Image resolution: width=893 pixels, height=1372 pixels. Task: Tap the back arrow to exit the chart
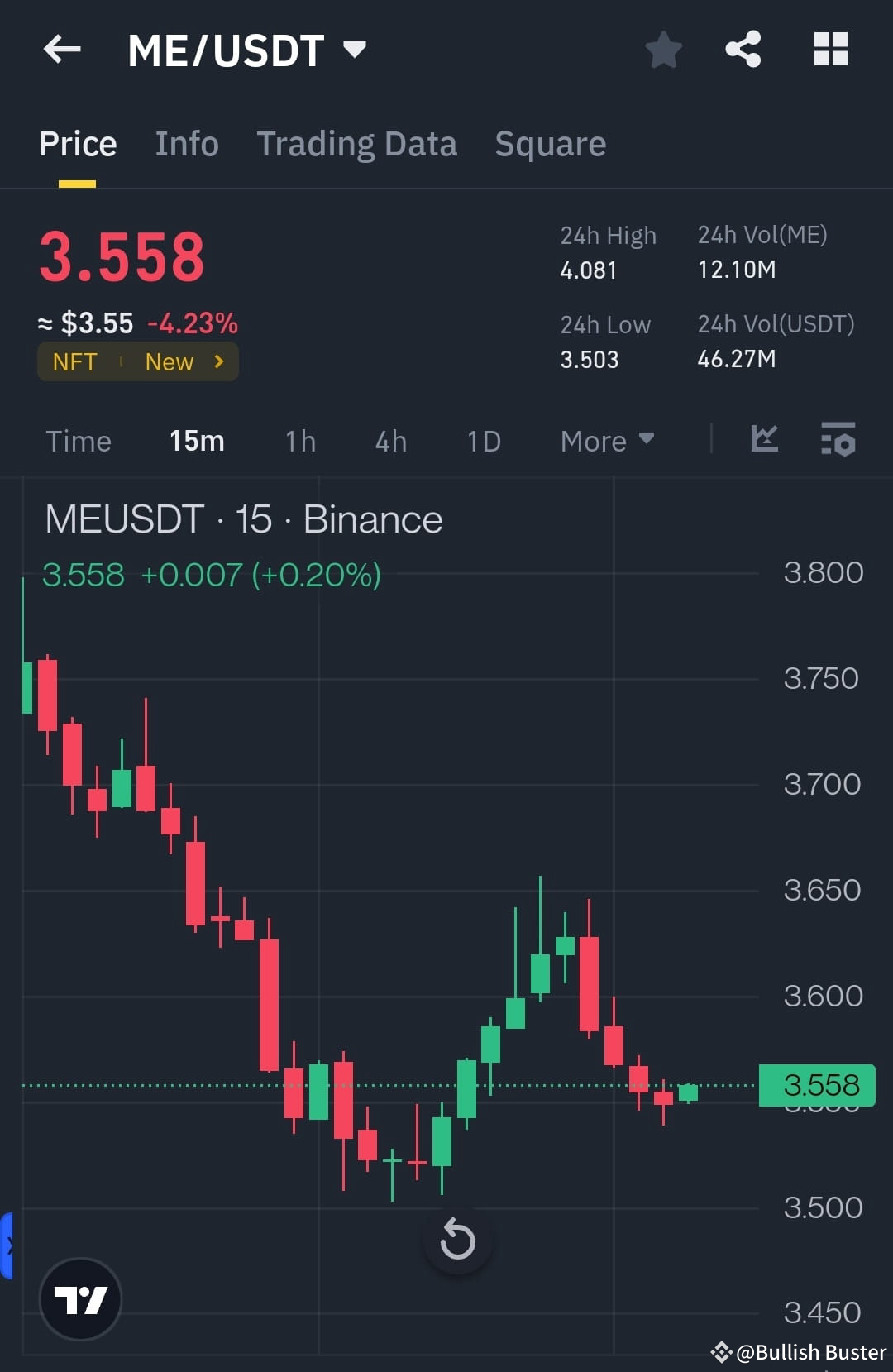(x=60, y=49)
